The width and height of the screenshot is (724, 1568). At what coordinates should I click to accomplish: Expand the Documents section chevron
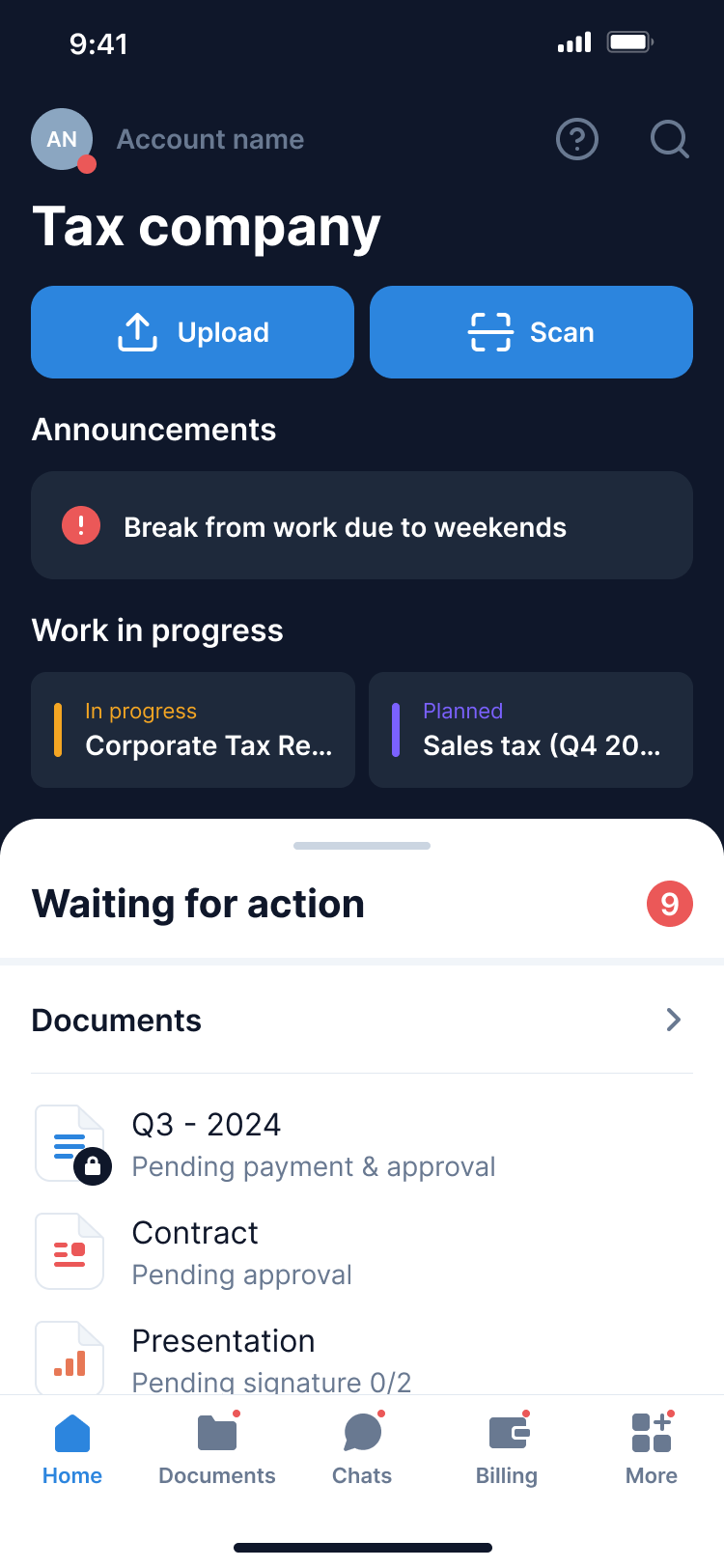tap(674, 1020)
